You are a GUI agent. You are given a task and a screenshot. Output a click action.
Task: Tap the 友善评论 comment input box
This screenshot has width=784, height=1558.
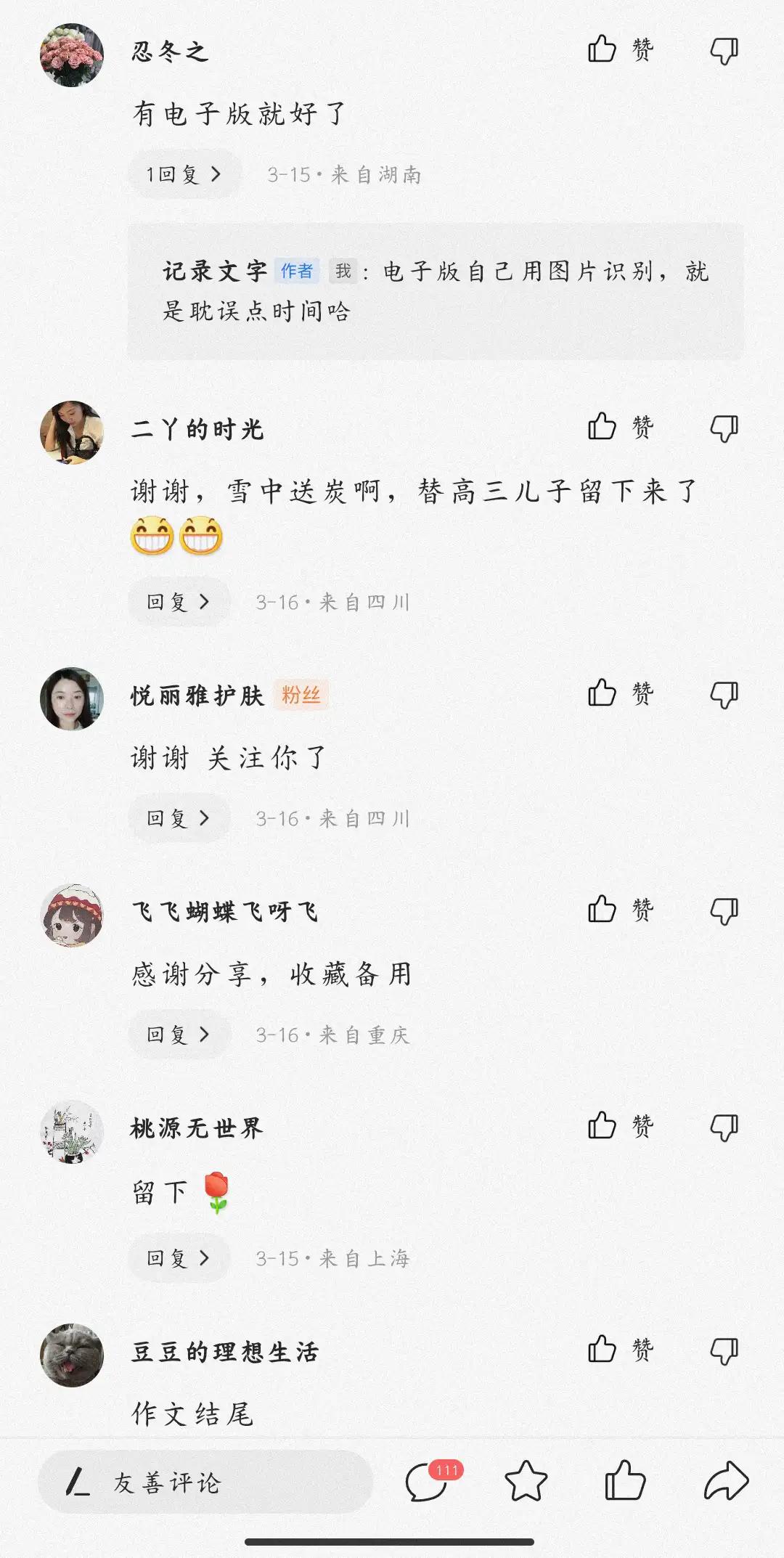(x=205, y=1482)
